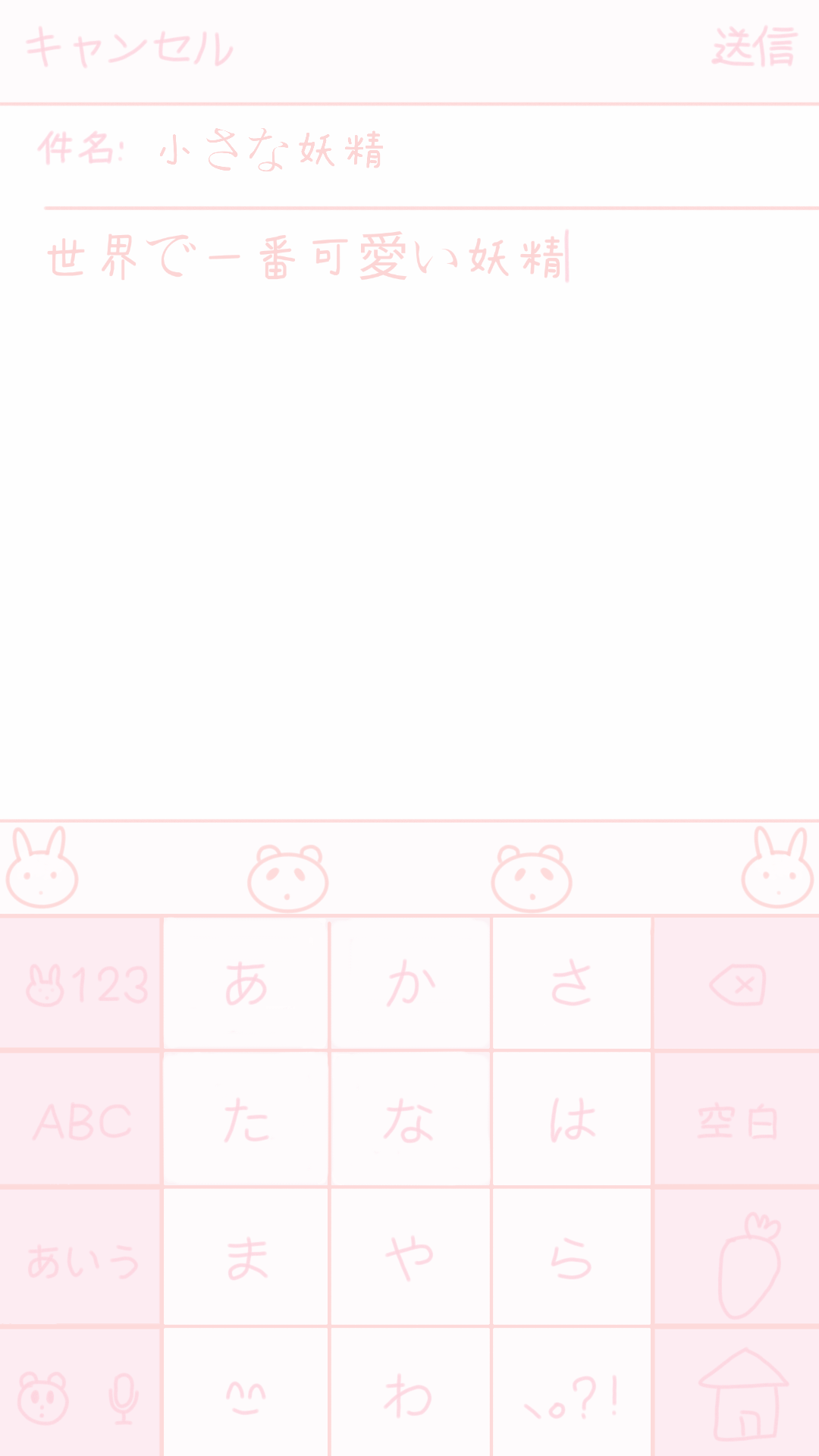819x1456 pixels.
Task: Type the ら key
Action: [572, 1258]
